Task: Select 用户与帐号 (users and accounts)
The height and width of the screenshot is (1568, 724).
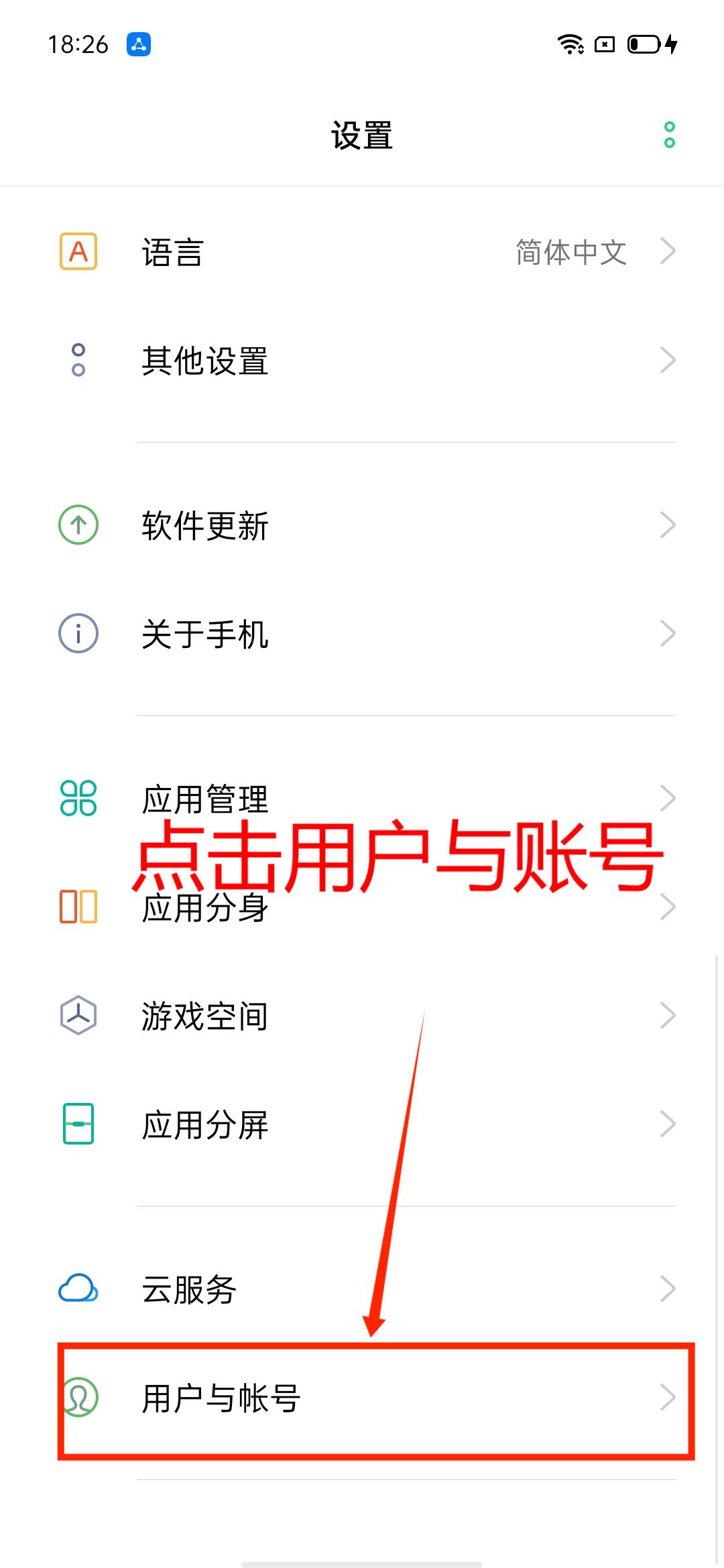Action: pos(362,1398)
